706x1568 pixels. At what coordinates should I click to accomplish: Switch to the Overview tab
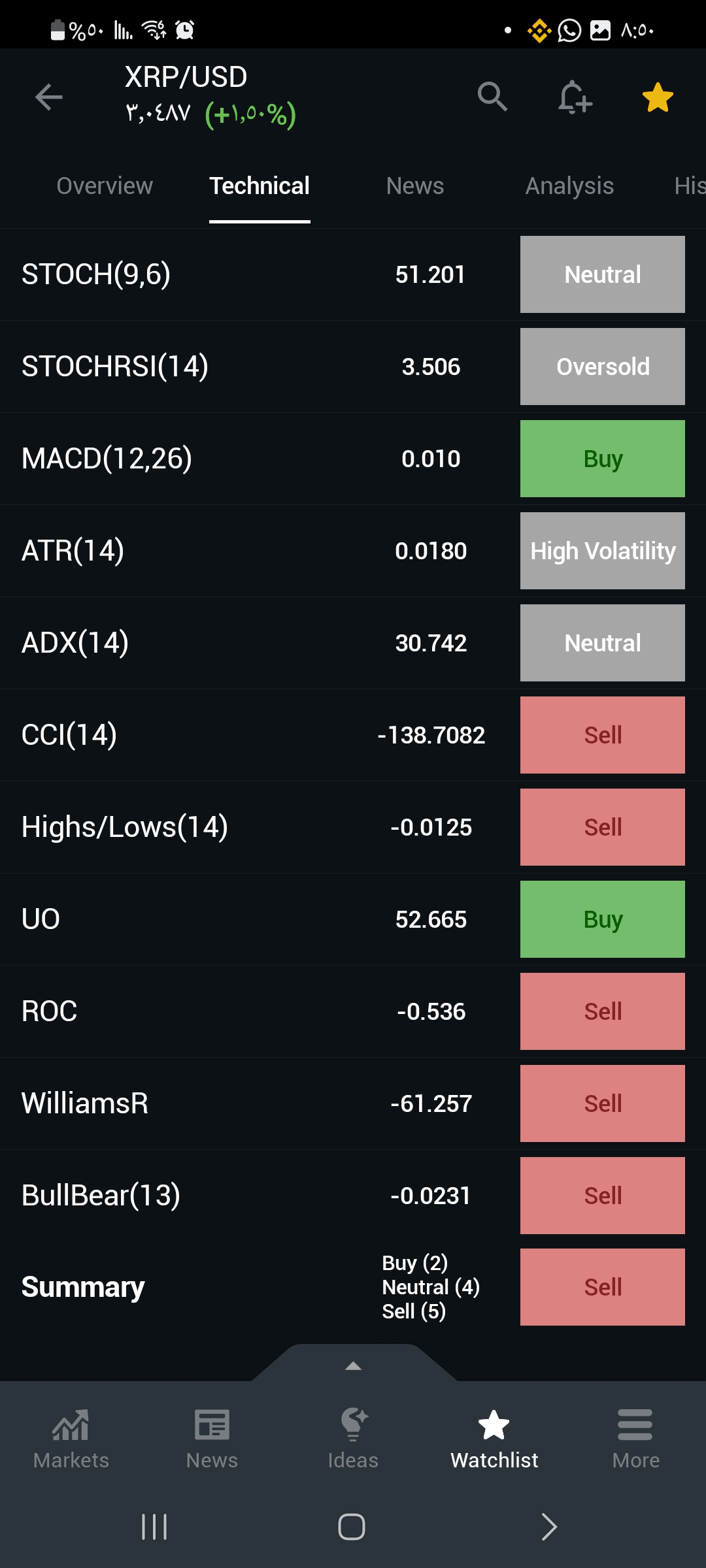pyautogui.click(x=105, y=186)
